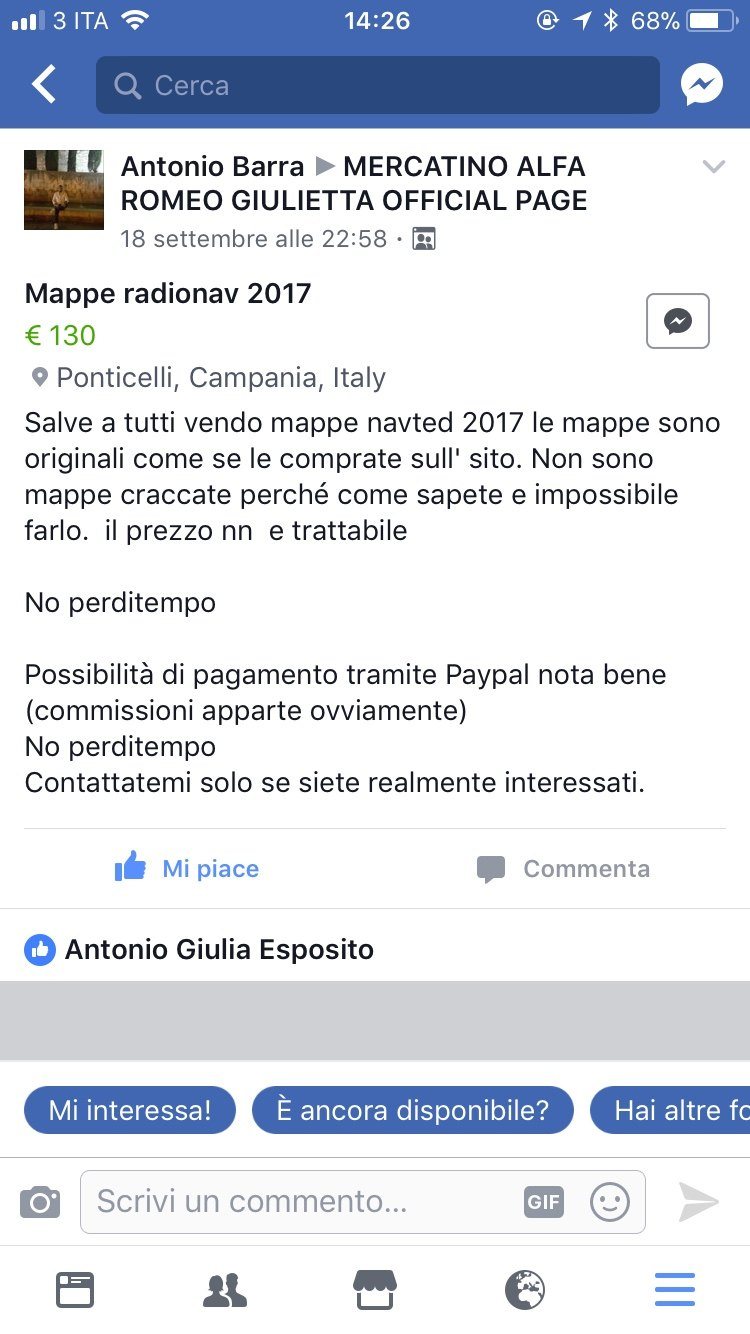This screenshot has height=1334, width=750.
Task: Like the post with Mi piace
Action: click(x=187, y=868)
